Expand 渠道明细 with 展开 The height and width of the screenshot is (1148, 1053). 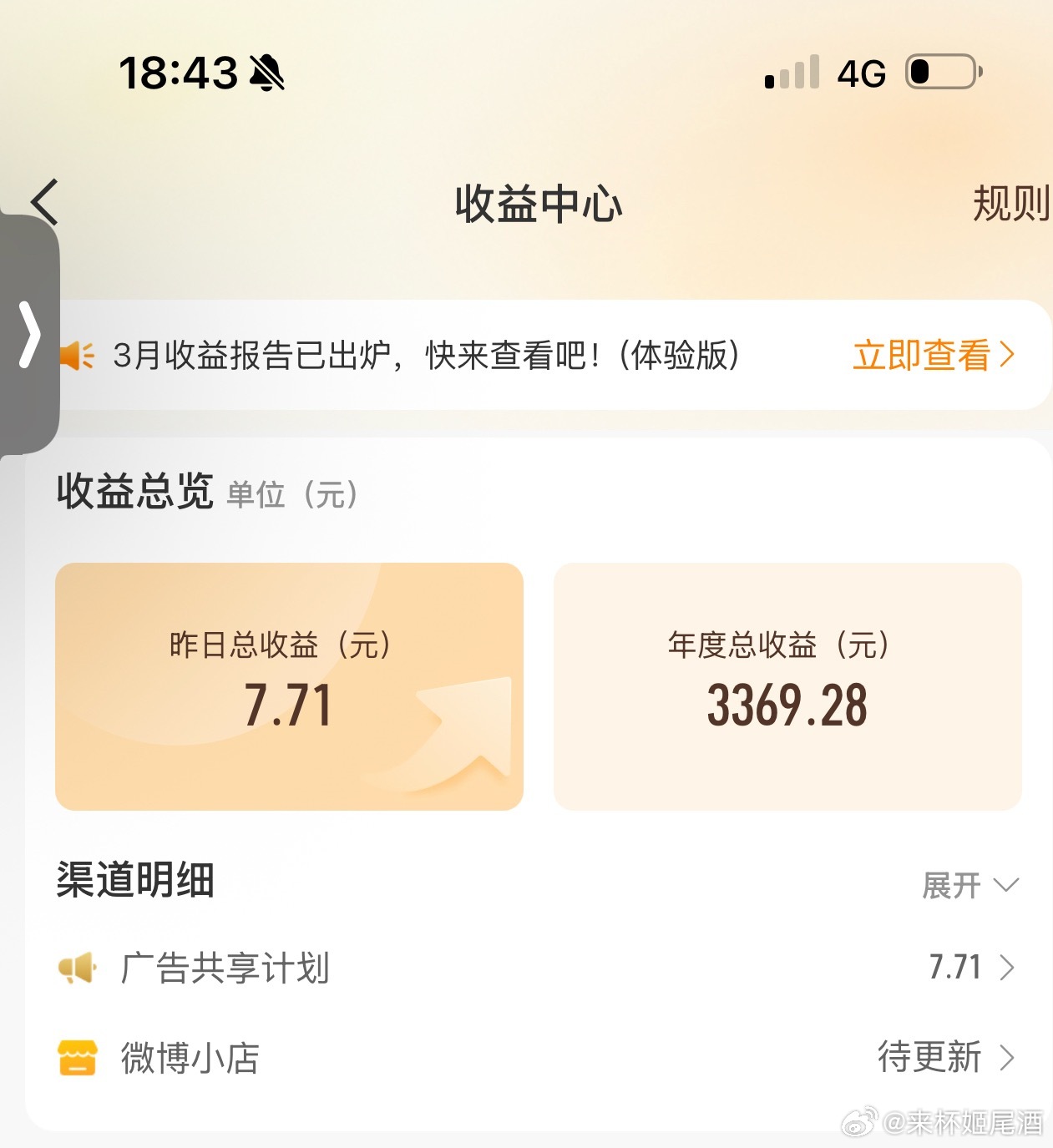tap(969, 885)
